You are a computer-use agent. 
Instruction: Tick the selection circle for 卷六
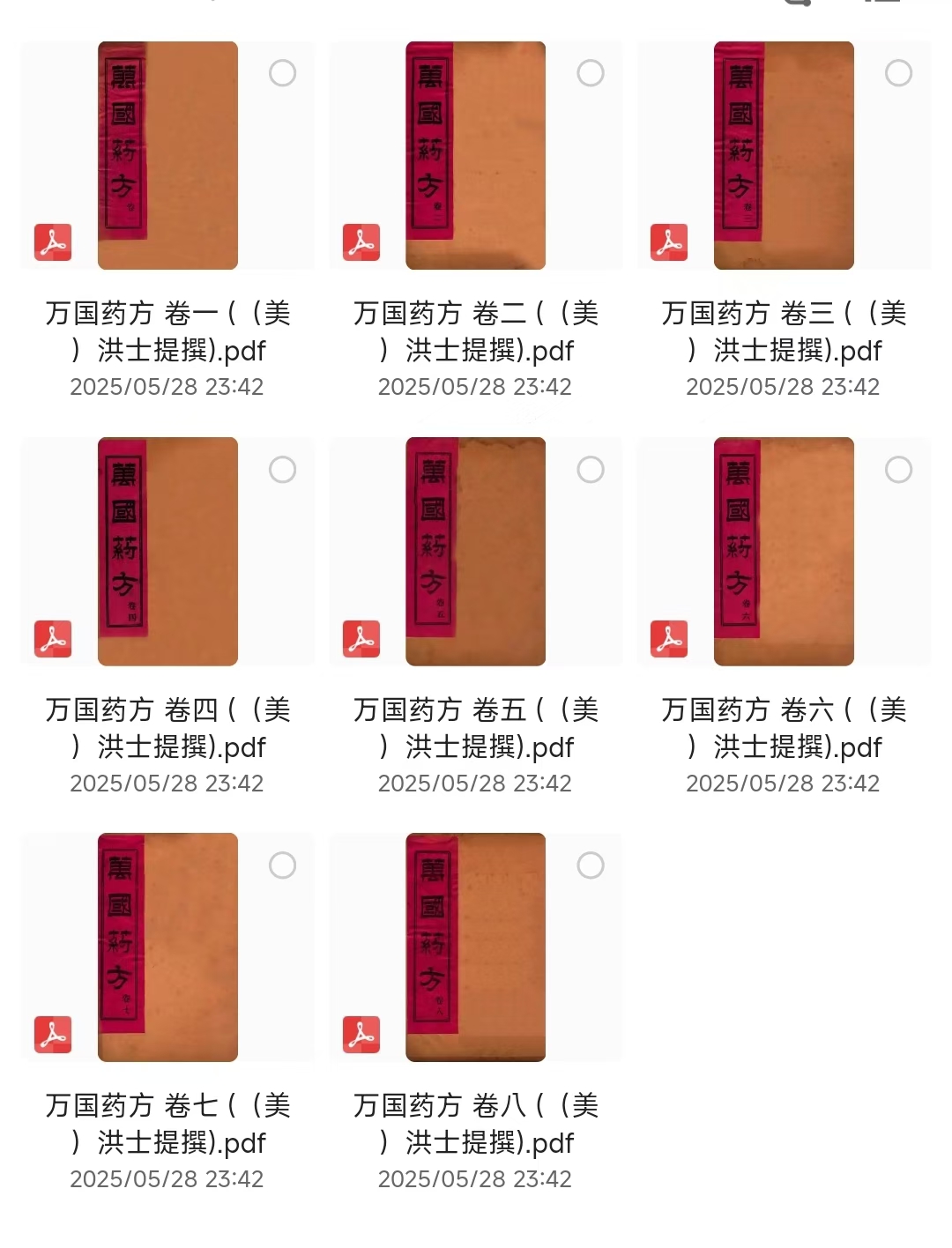pos(898,470)
